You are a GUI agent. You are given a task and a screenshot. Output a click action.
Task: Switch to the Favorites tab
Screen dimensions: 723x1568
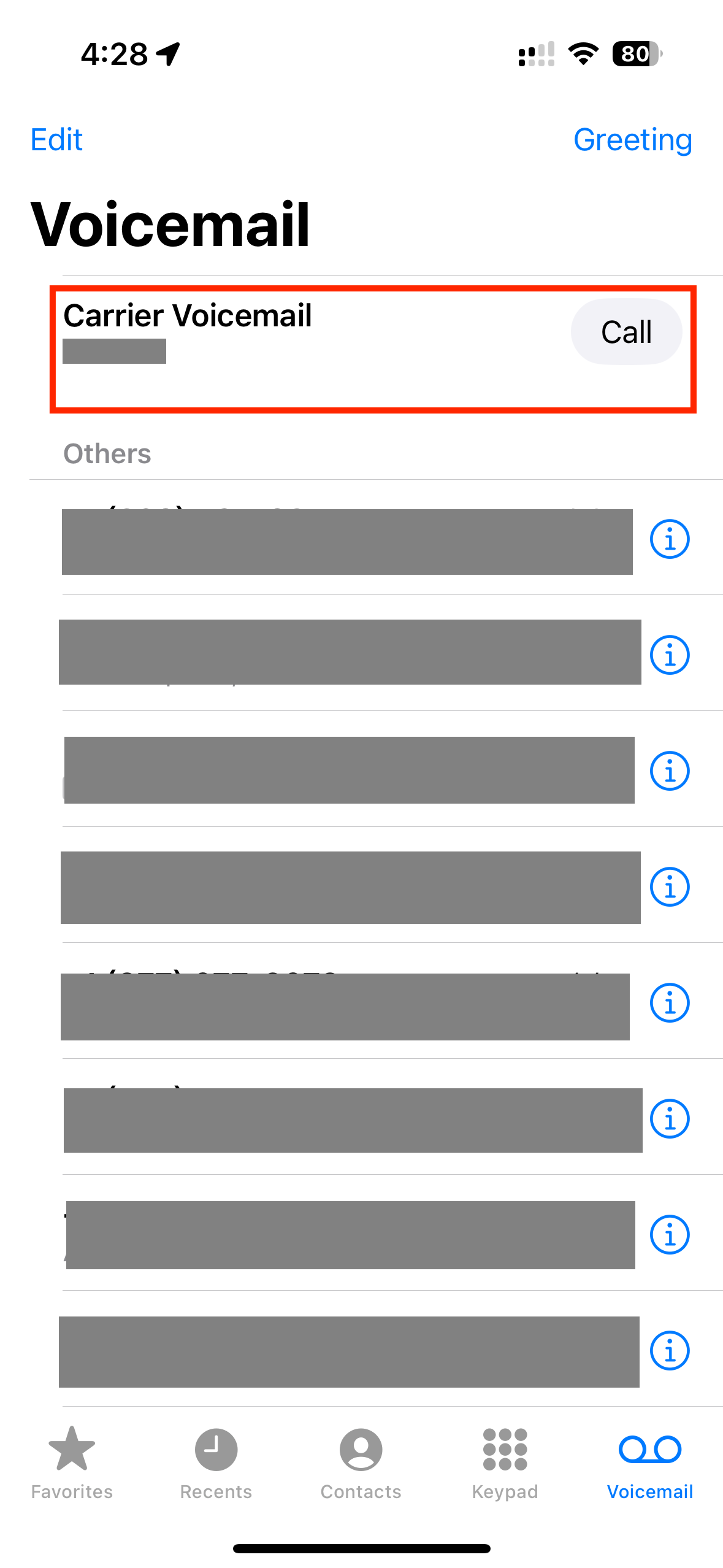(x=72, y=1464)
